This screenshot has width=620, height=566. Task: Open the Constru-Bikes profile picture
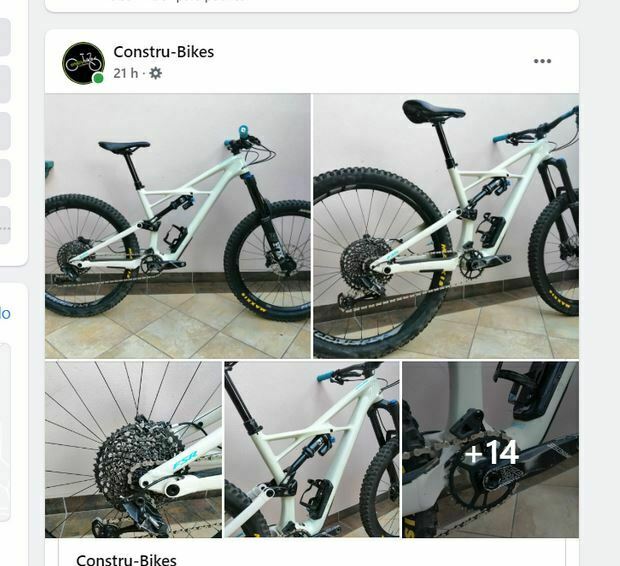[x=83, y=63]
